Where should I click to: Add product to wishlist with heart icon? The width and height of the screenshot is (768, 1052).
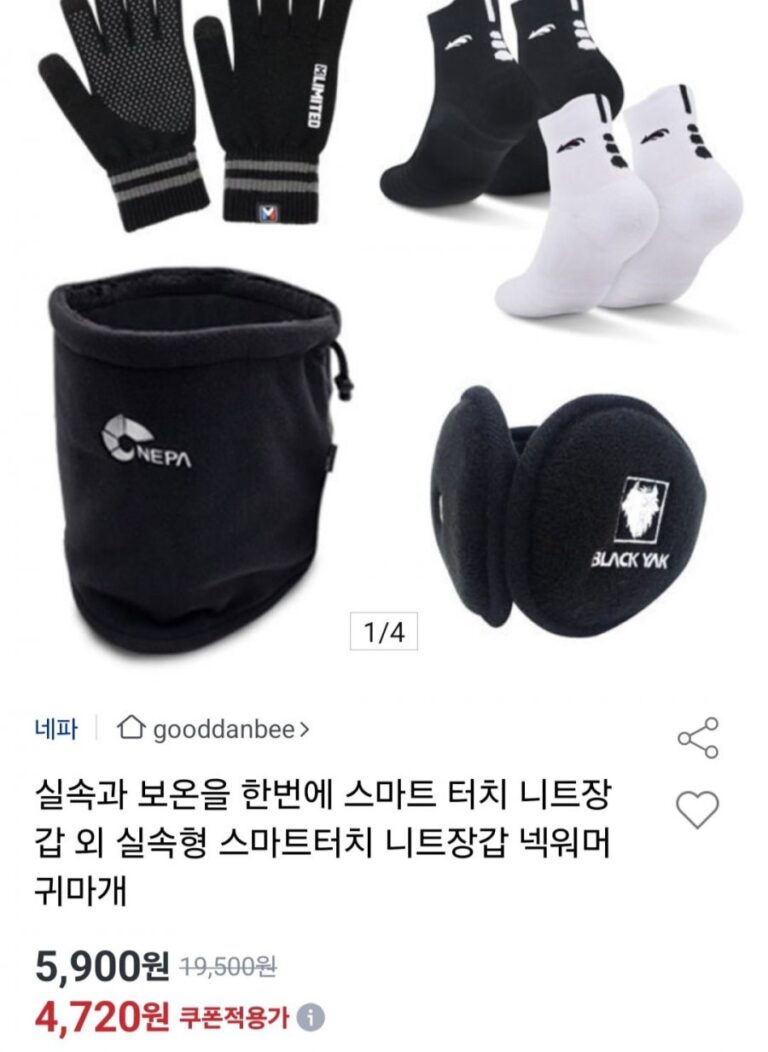tap(698, 808)
